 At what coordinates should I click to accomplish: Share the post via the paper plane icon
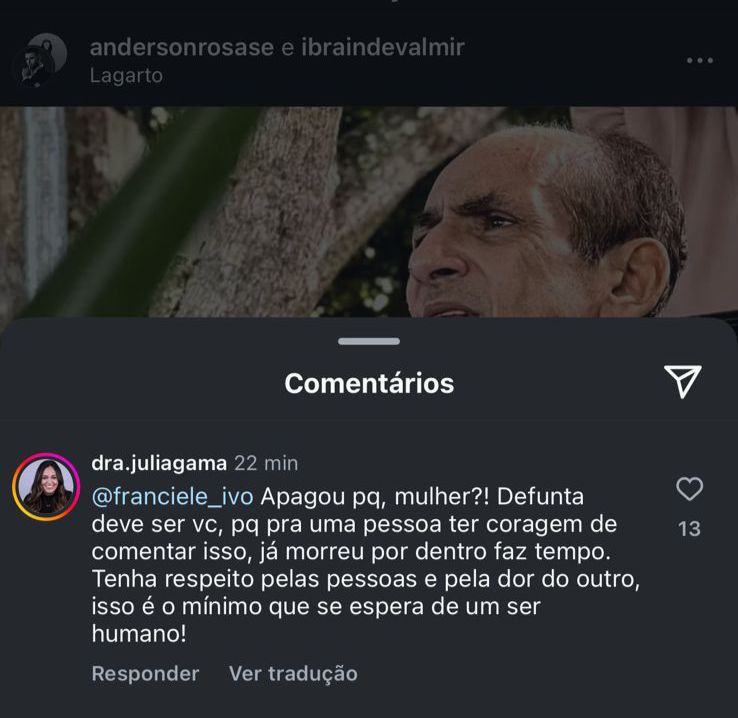click(x=682, y=381)
